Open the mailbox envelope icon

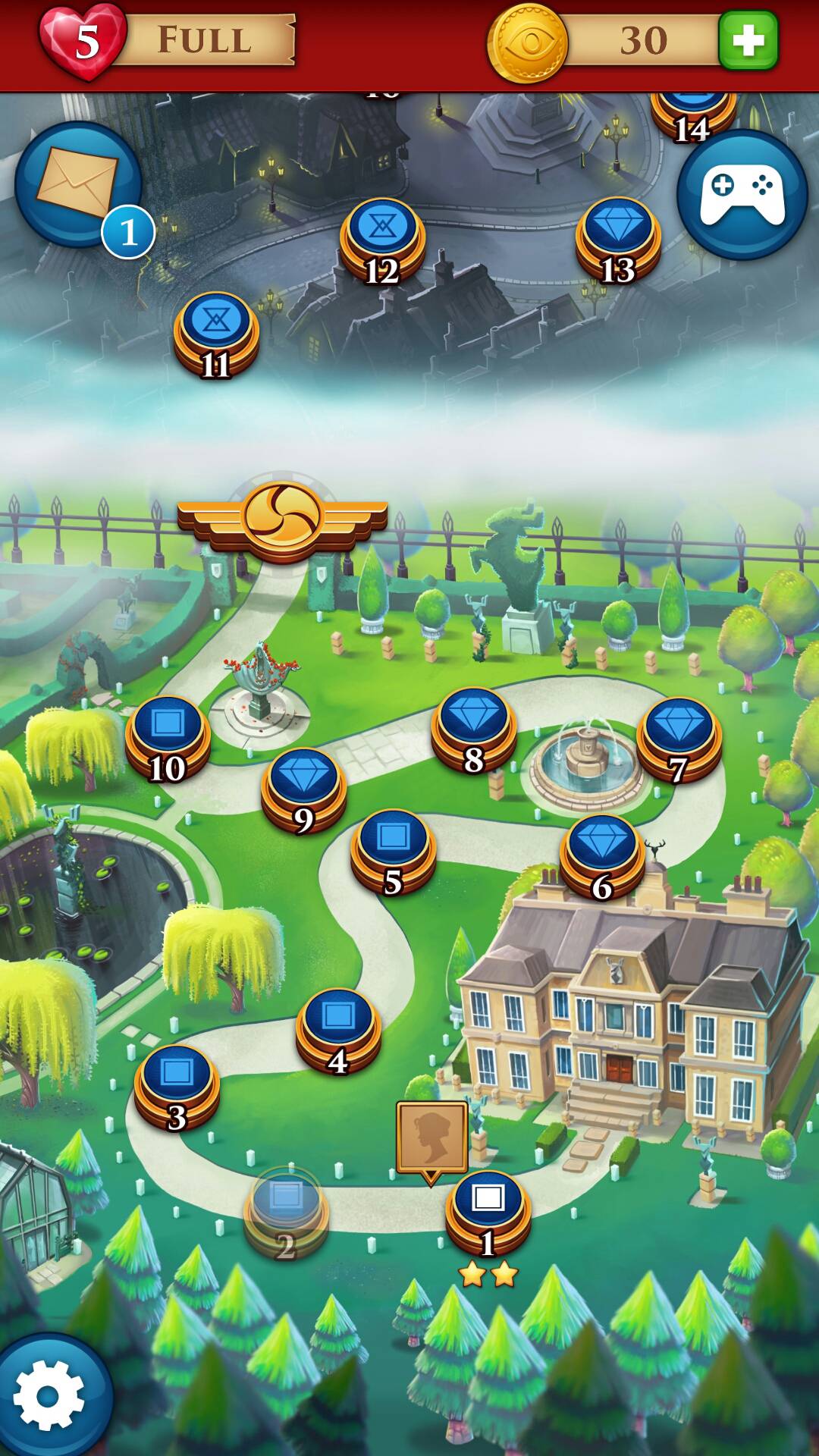click(78, 184)
